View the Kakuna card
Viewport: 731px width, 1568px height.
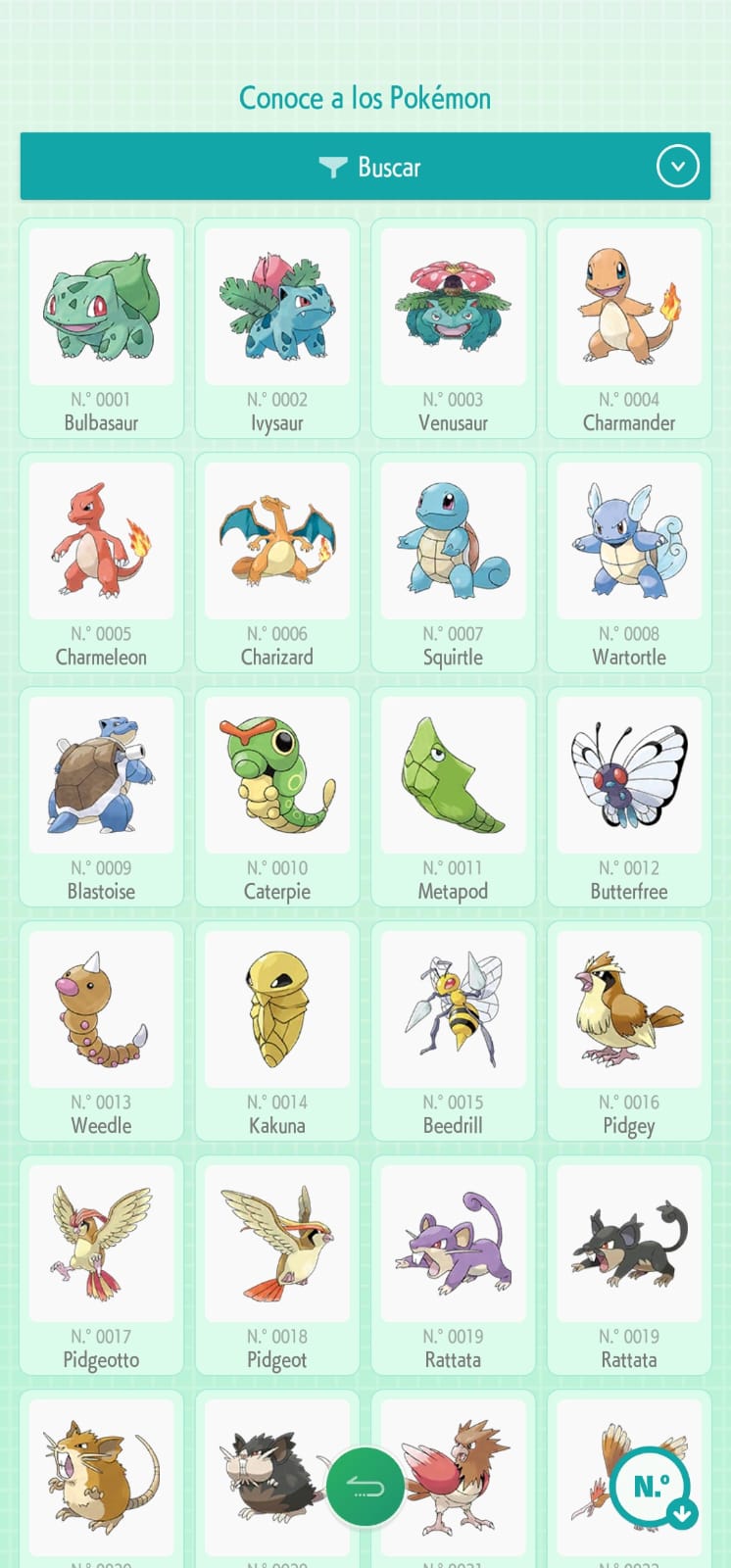(277, 1030)
